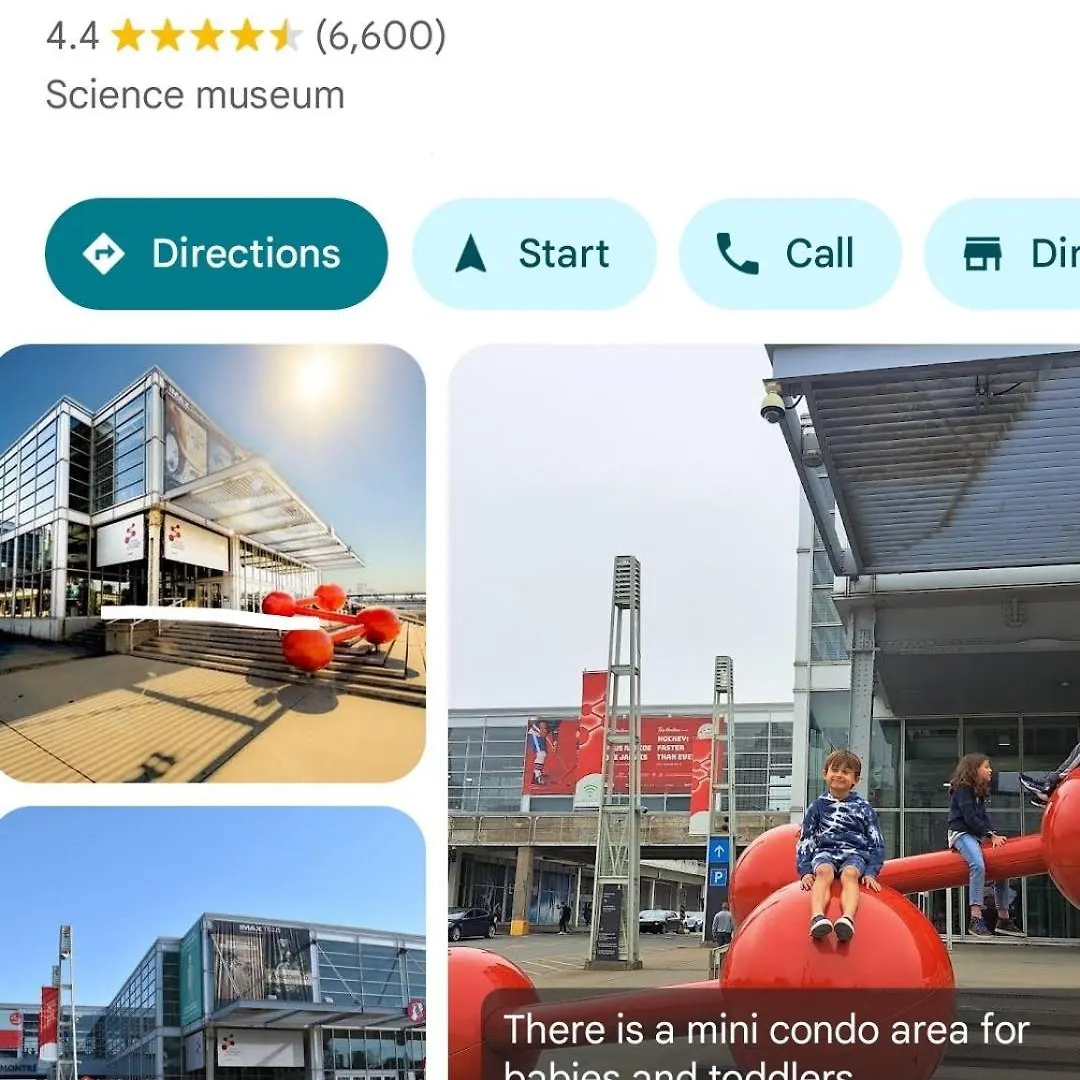
Task: Start navigation to the museum
Action: (x=534, y=254)
